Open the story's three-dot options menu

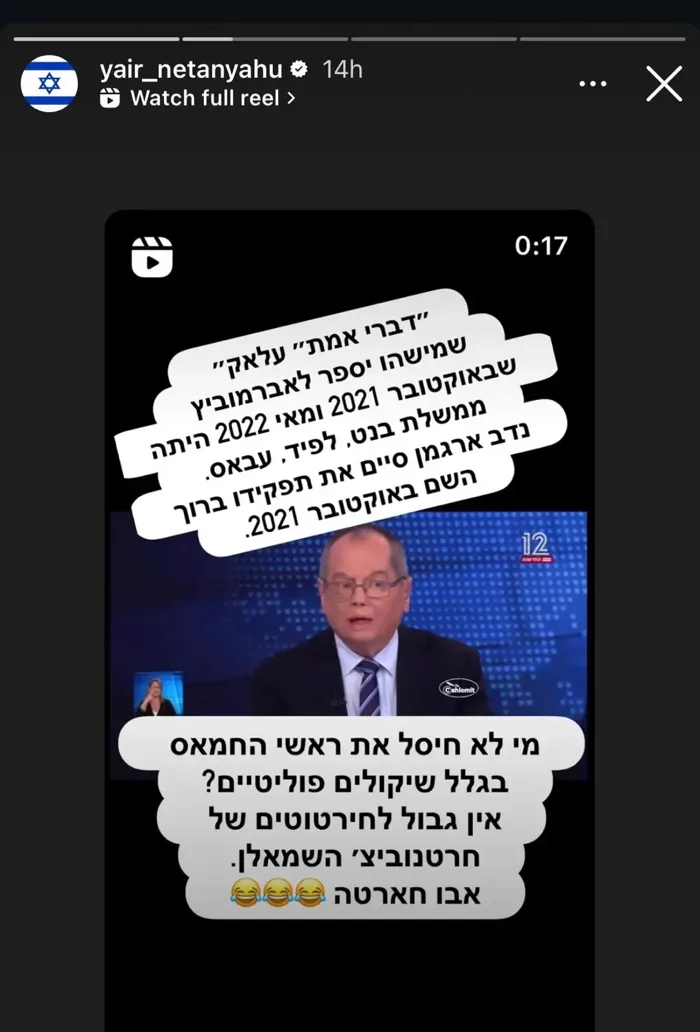(593, 84)
